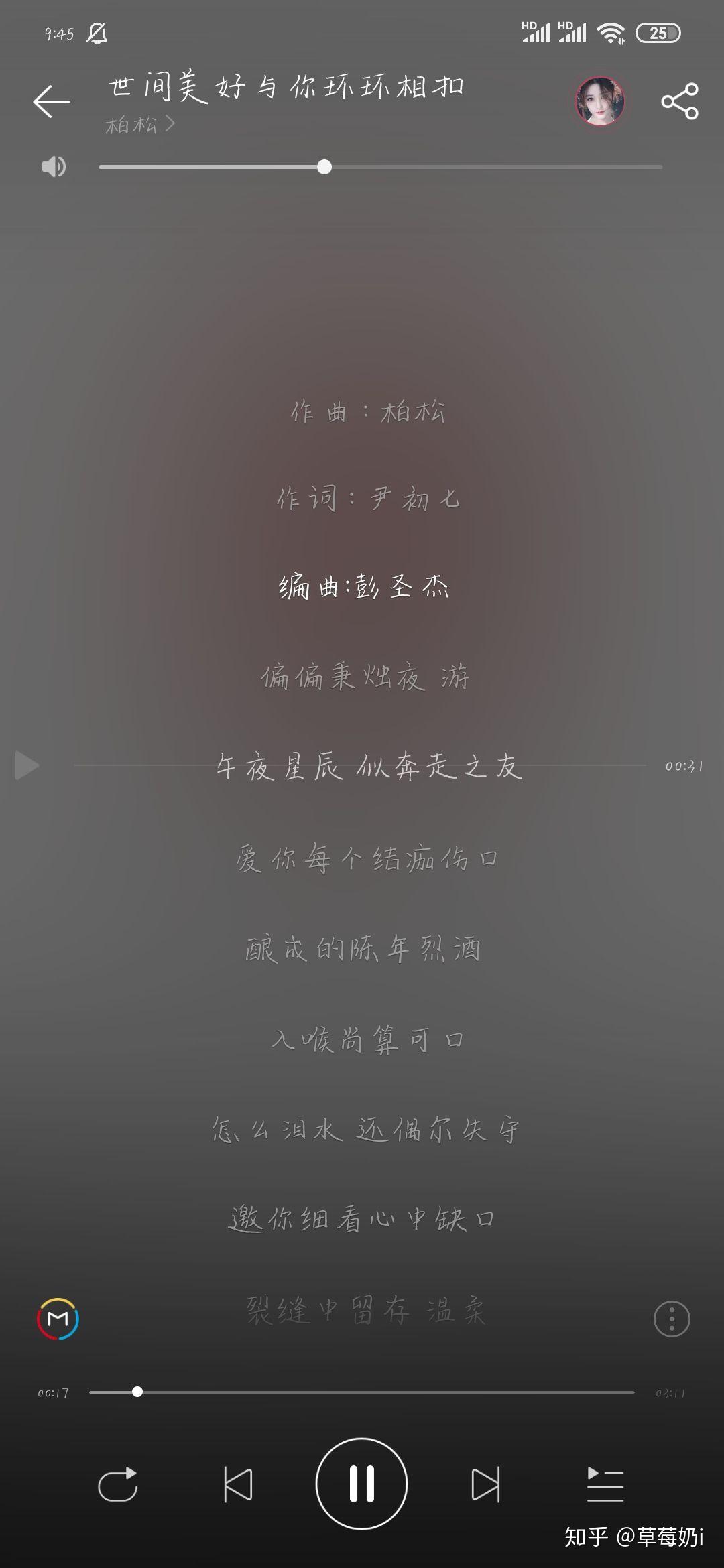
Task: Change the repeat mode
Action: click(x=117, y=1484)
